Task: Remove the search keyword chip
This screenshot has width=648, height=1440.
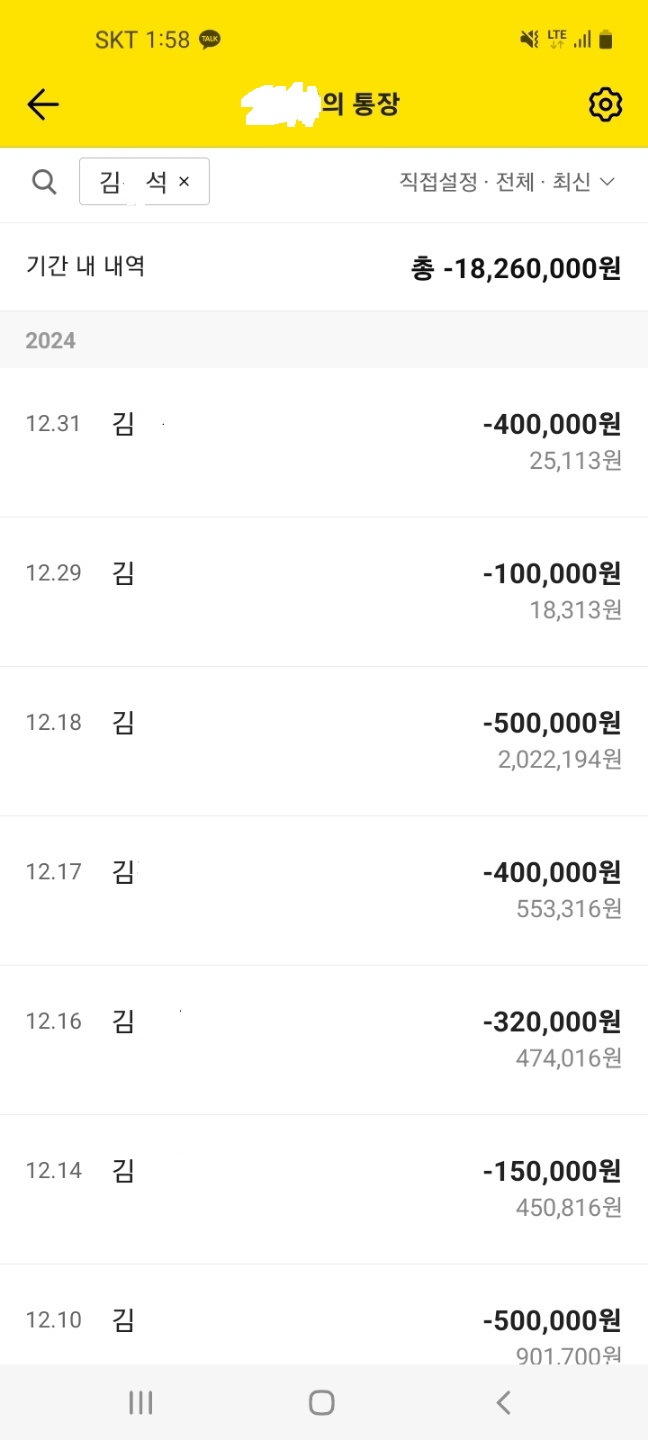Action: click(x=184, y=182)
